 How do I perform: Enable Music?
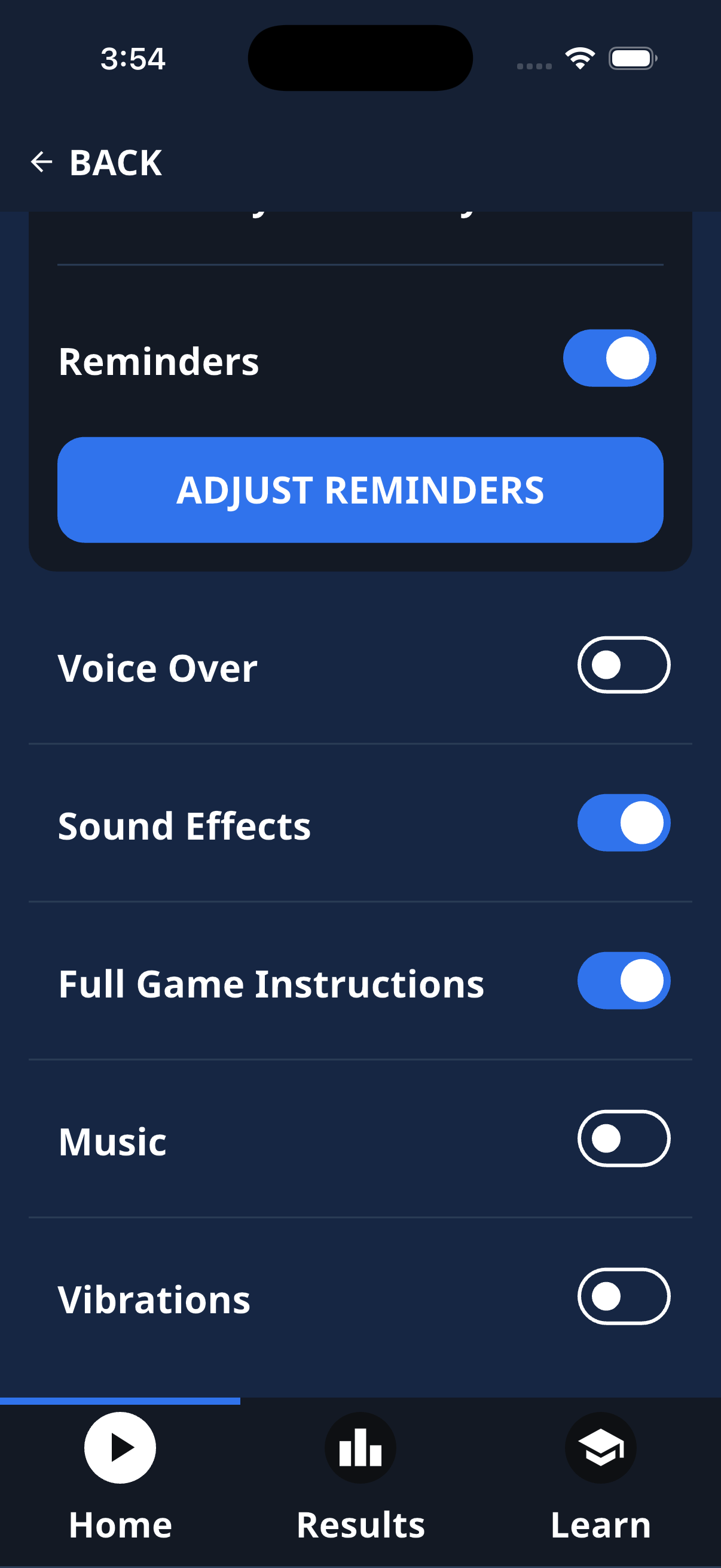tap(624, 1138)
